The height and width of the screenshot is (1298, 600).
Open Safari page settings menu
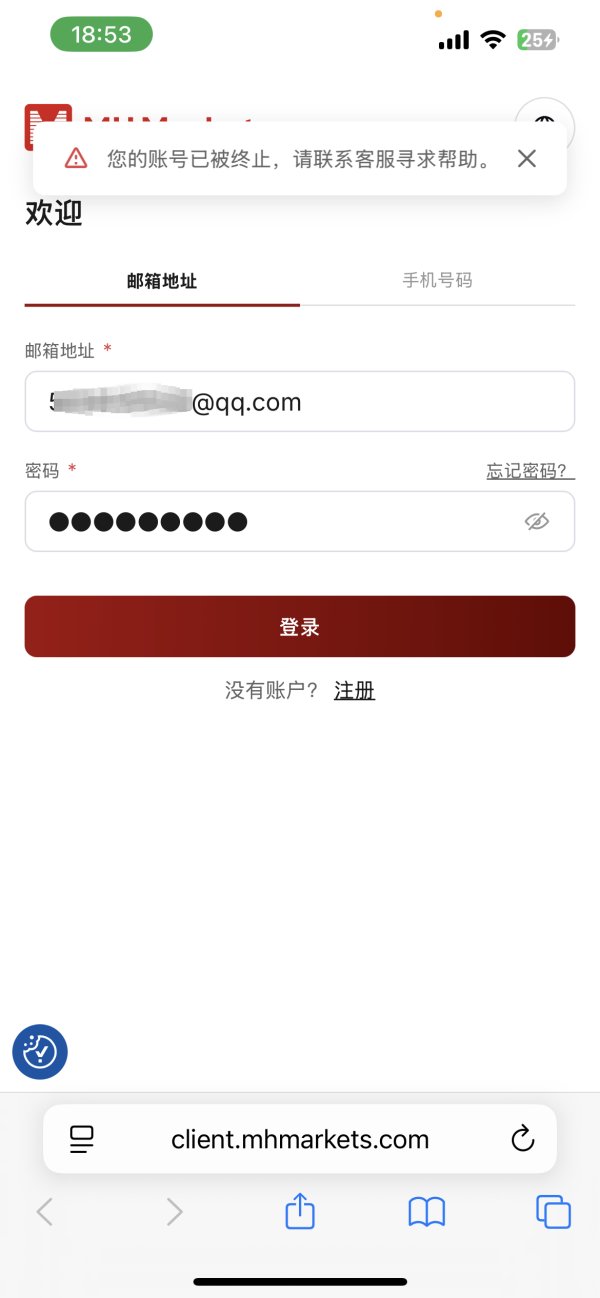(x=81, y=1139)
